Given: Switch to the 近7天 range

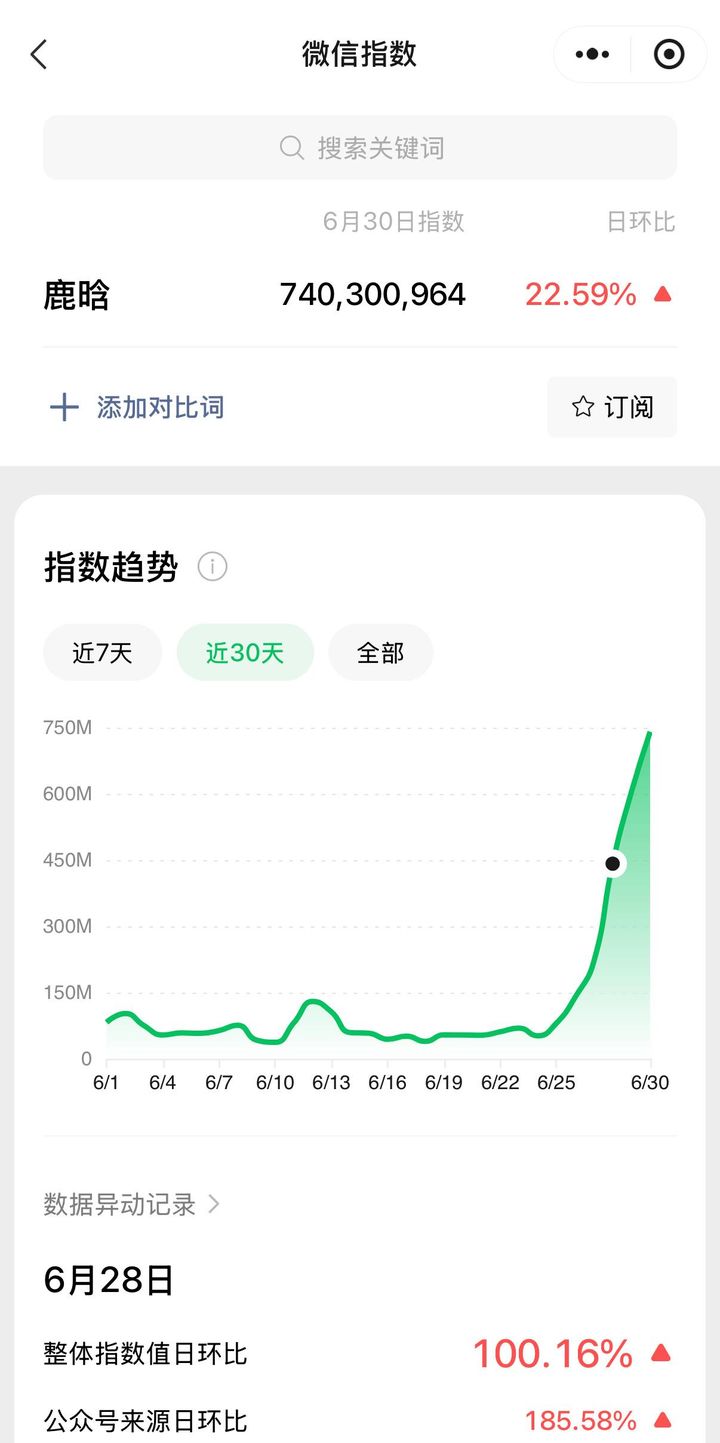Looking at the screenshot, I should [x=102, y=653].
